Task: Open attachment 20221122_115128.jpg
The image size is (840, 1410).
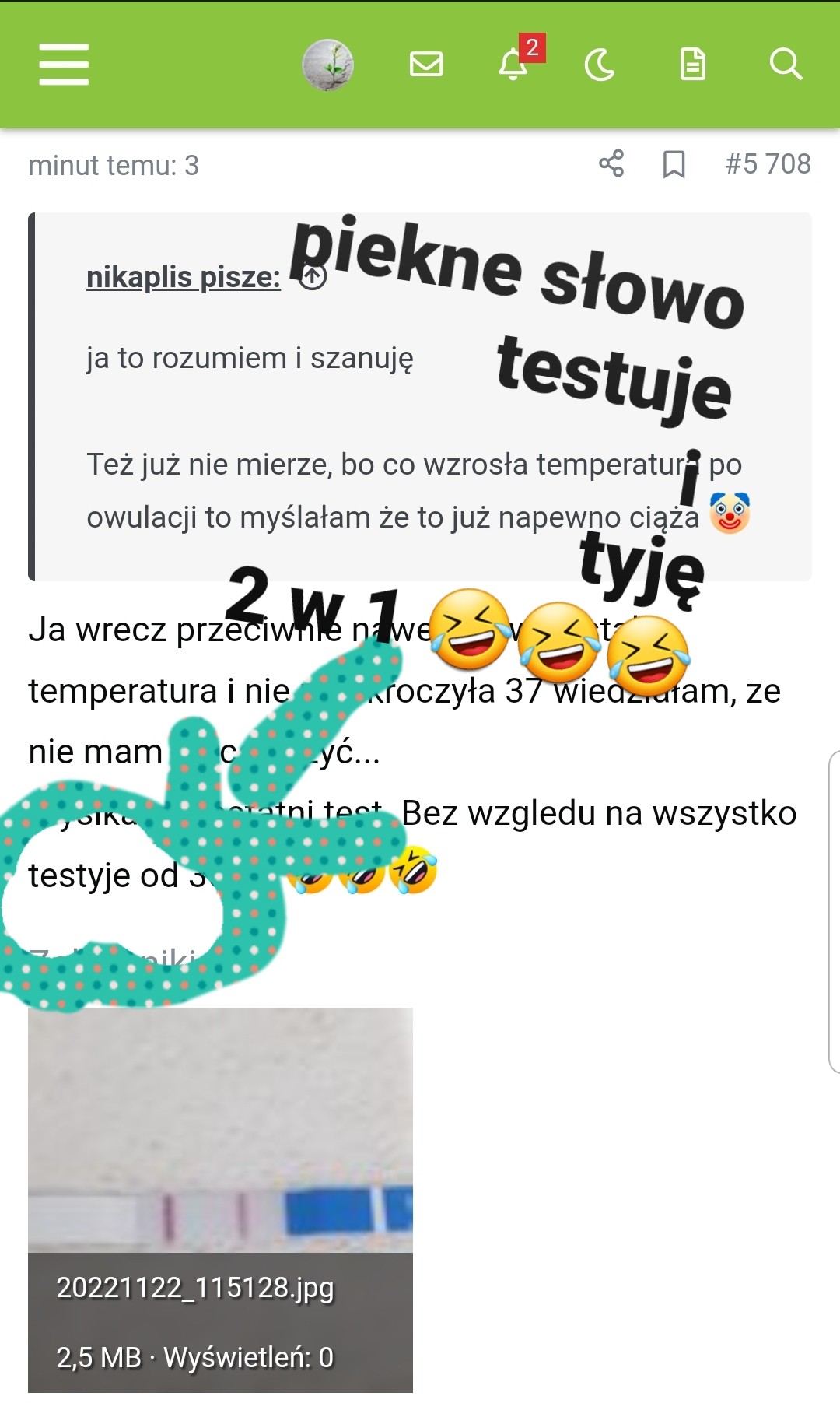Action: [x=220, y=1198]
